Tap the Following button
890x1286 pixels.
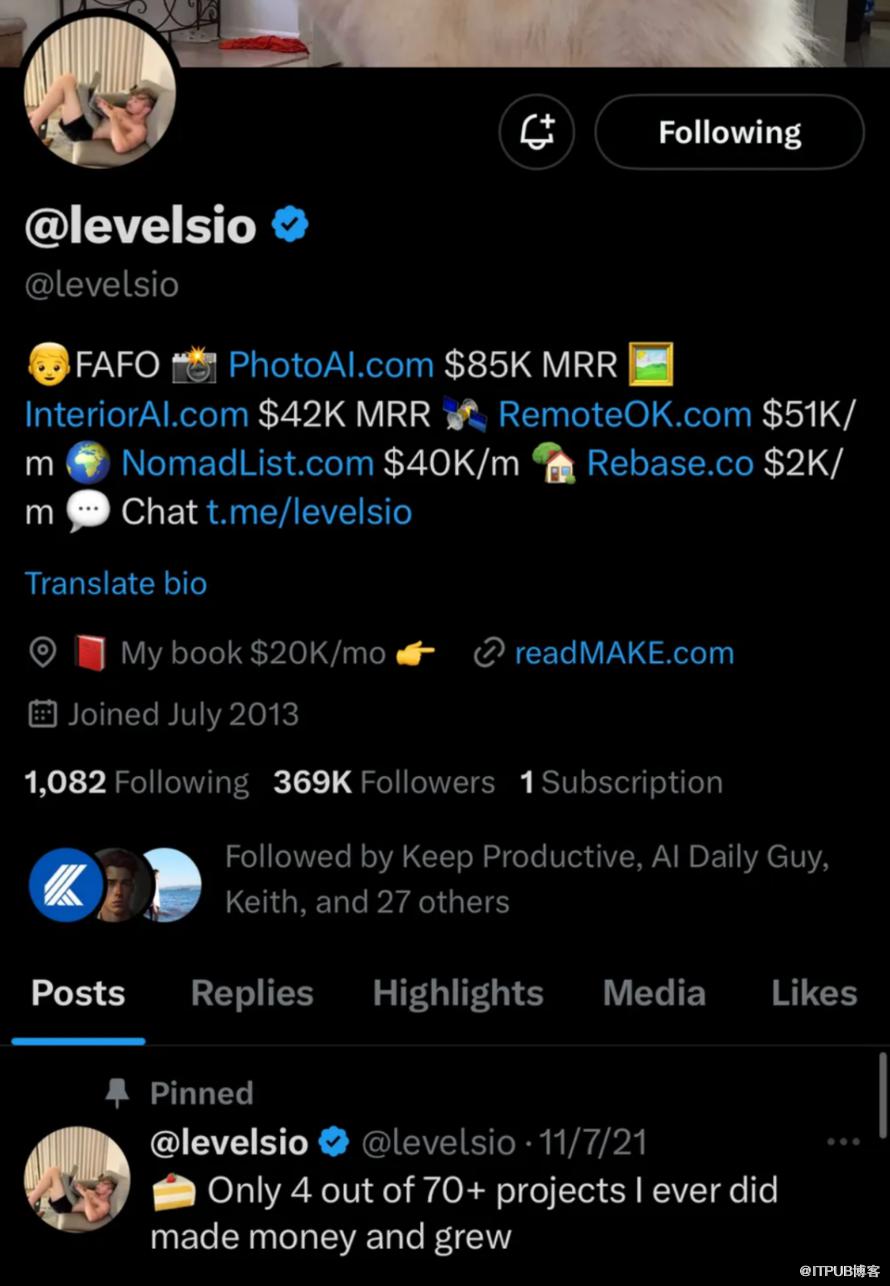click(729, 132)
